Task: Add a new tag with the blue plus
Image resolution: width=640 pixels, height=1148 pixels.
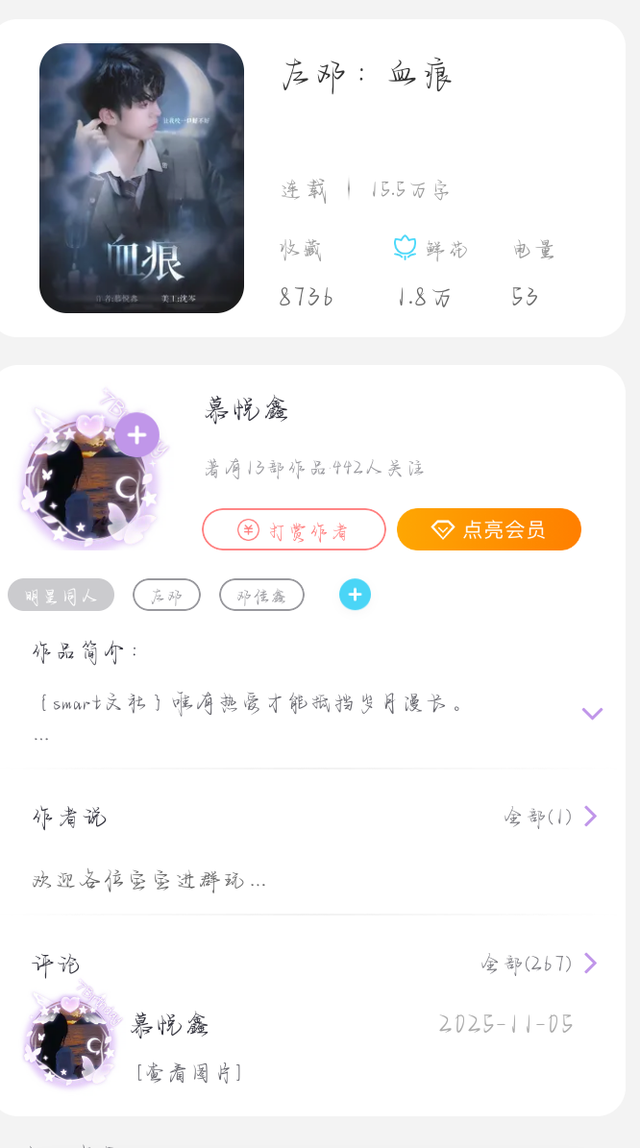Action: point(354,594)
